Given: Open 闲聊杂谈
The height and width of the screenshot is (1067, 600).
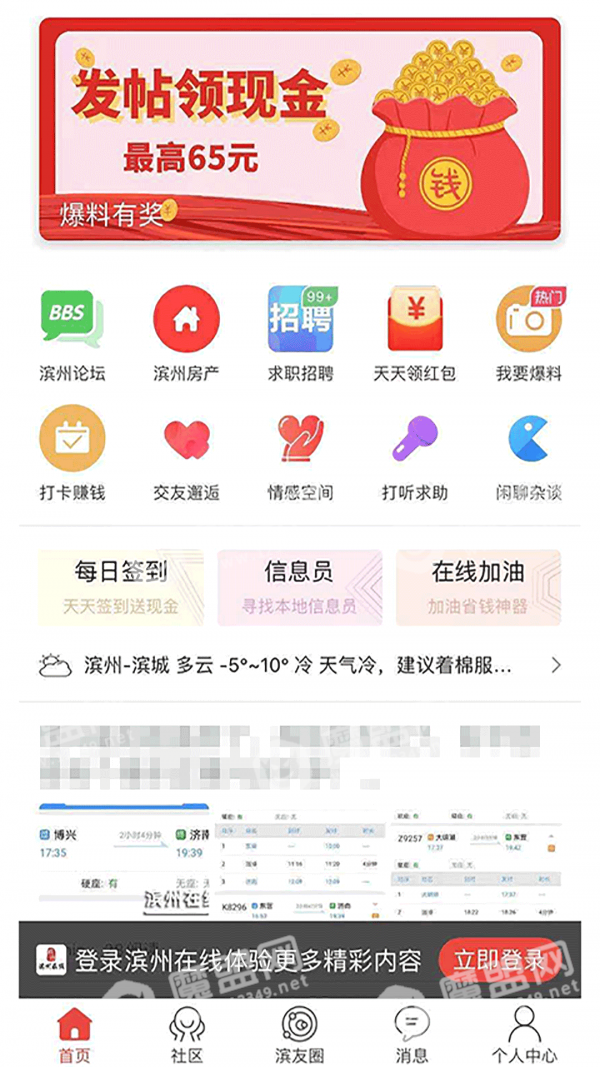Looking at the screenshot, I should point(529,453).
